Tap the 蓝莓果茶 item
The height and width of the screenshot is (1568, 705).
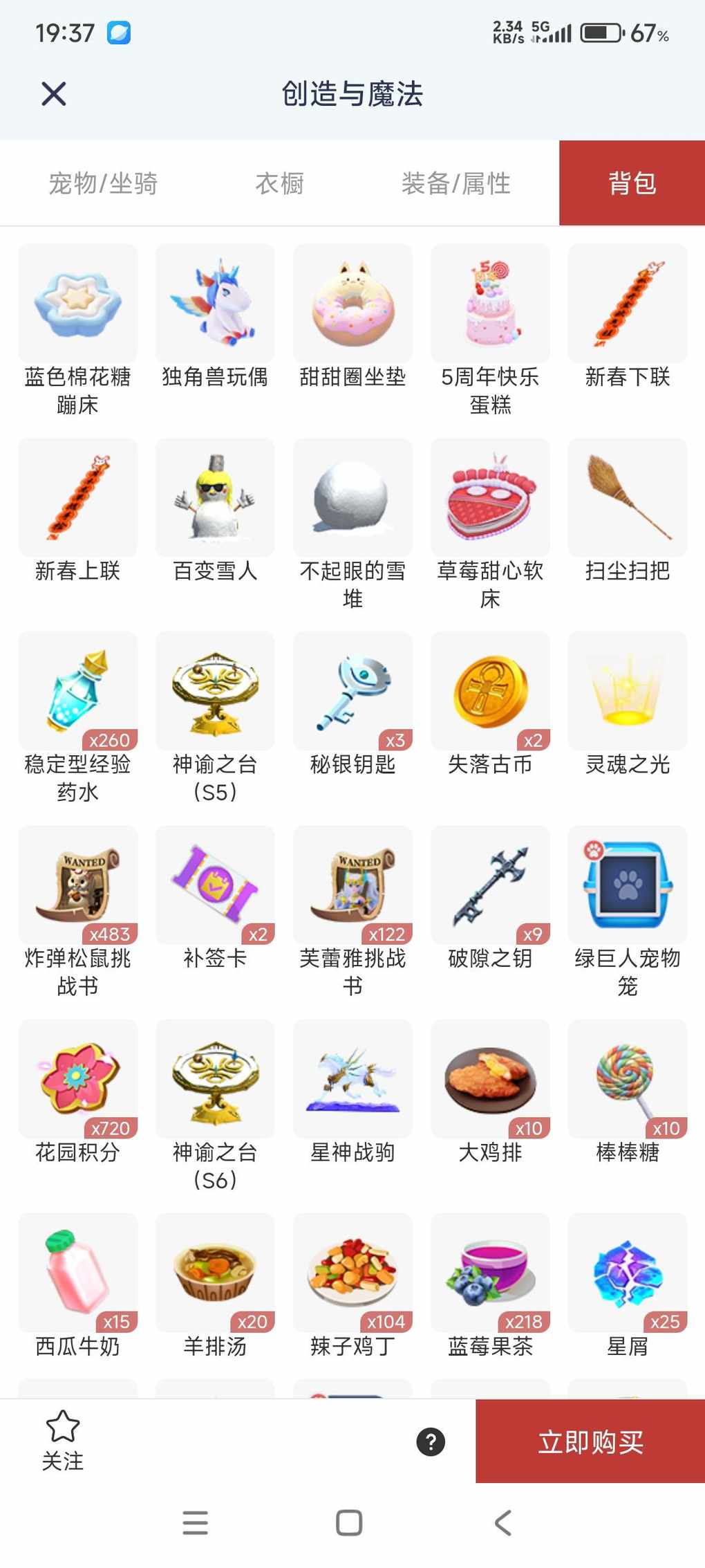click(490, 1273)
